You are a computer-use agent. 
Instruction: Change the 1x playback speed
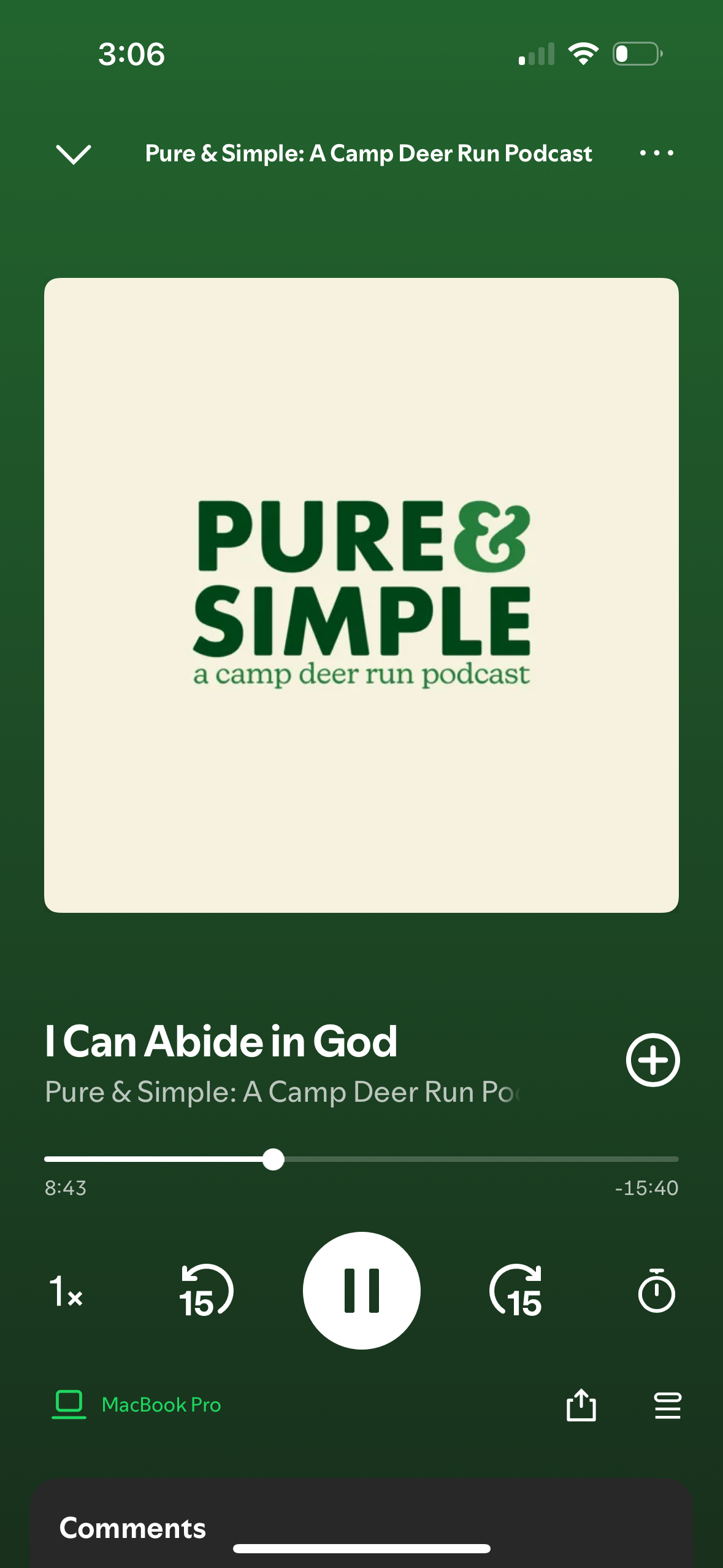[66, 1291]
